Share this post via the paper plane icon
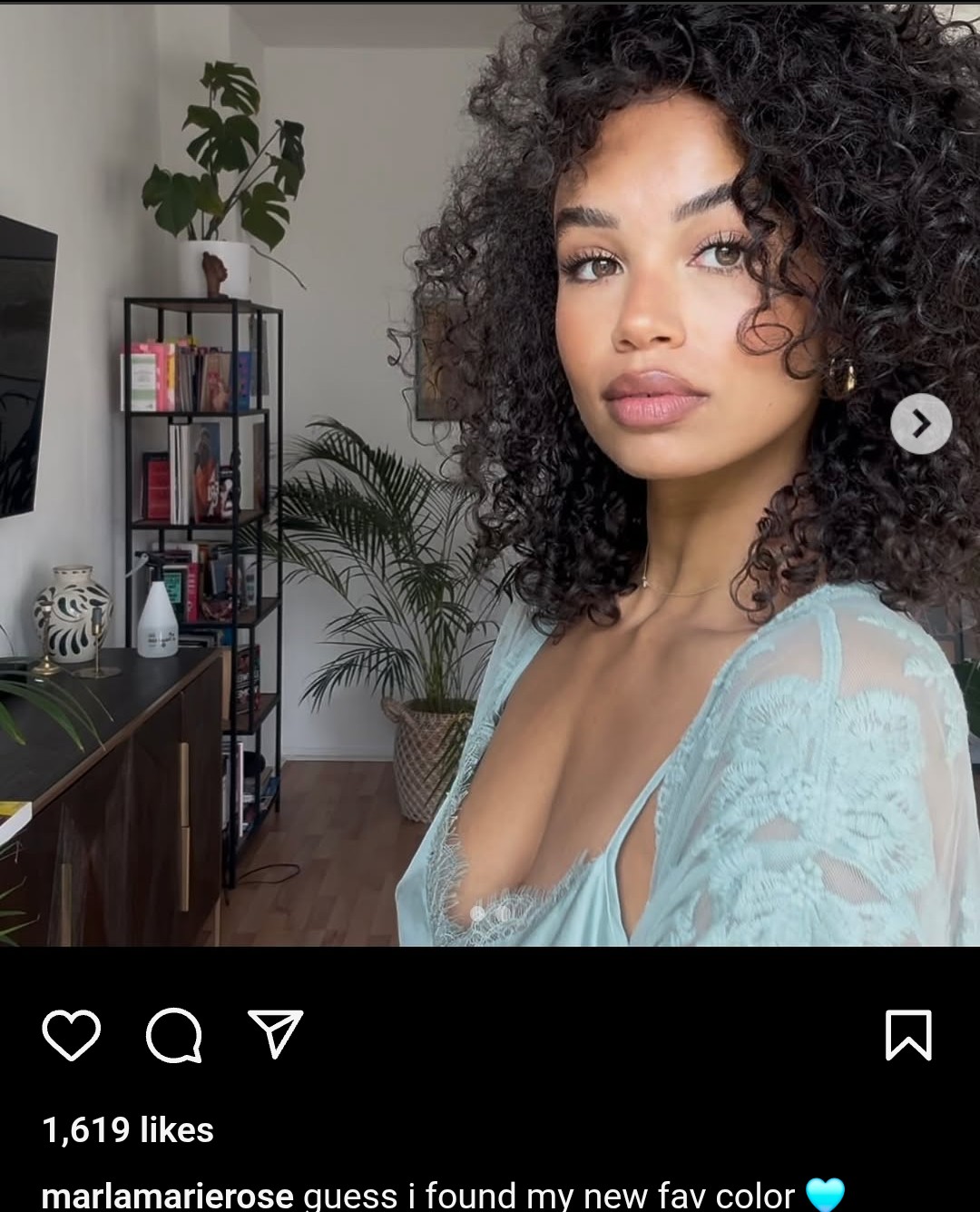980x1212 pixels. pyautogui.click(x=275, y=1034)
